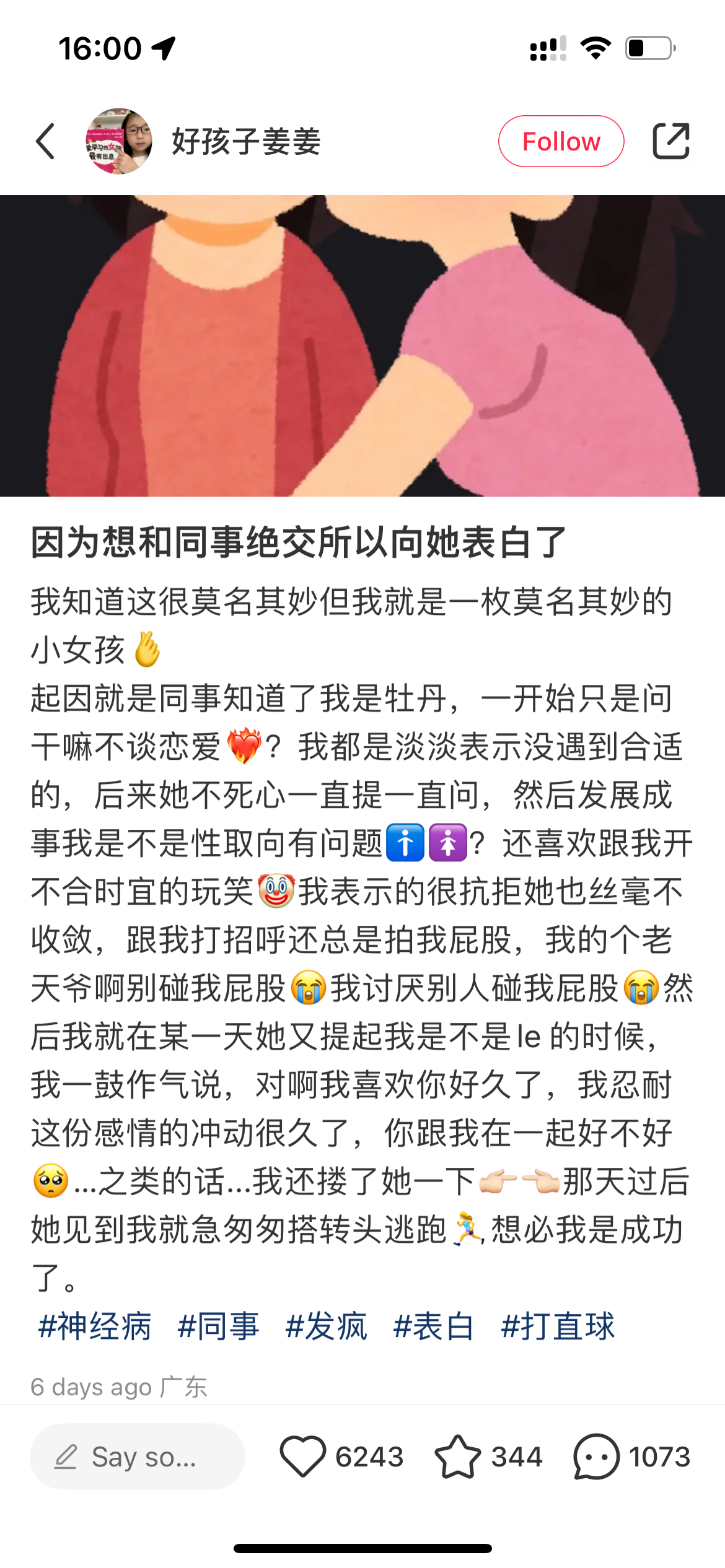The height and width of the screenshot is (1568, 725).
Task: Share this post
Action: (x=671, y=141)
